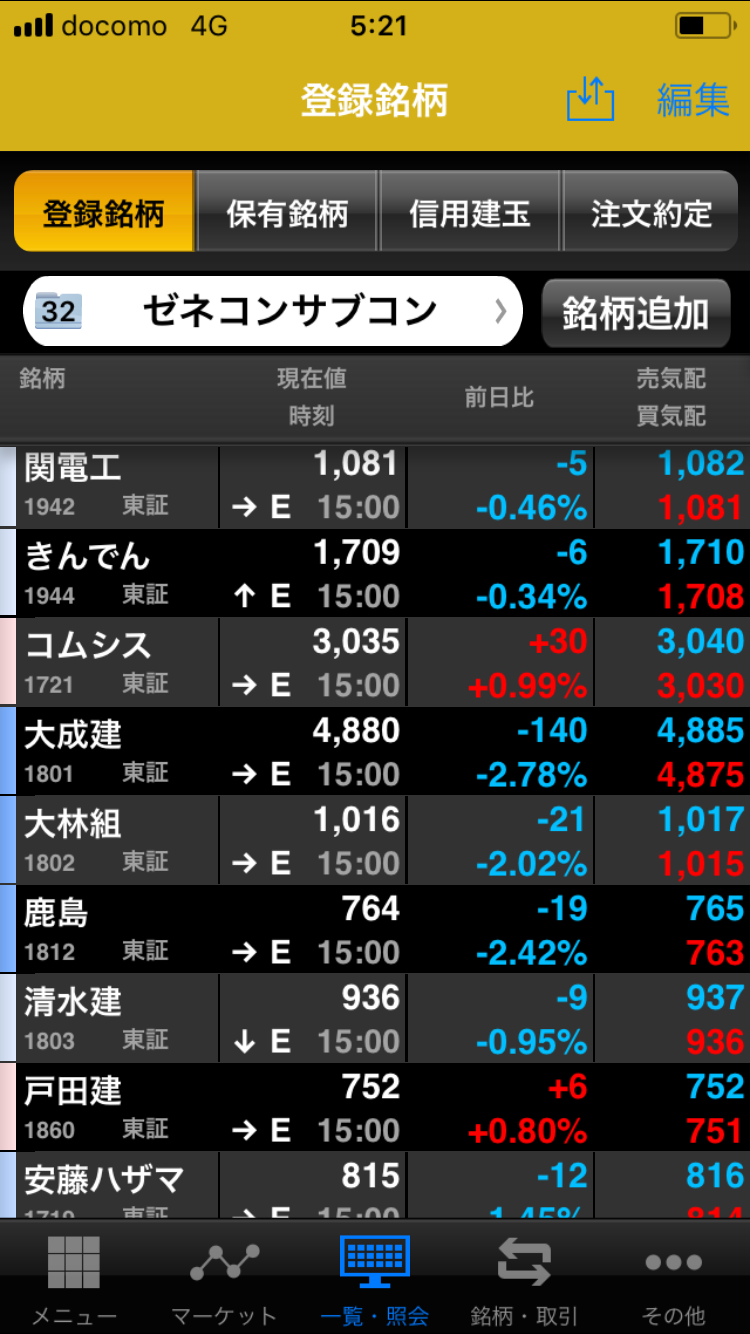Viewport: 750px width, 1334px height.
Task: Open 編集 to edit the watchlist
Action: [693, 100]
